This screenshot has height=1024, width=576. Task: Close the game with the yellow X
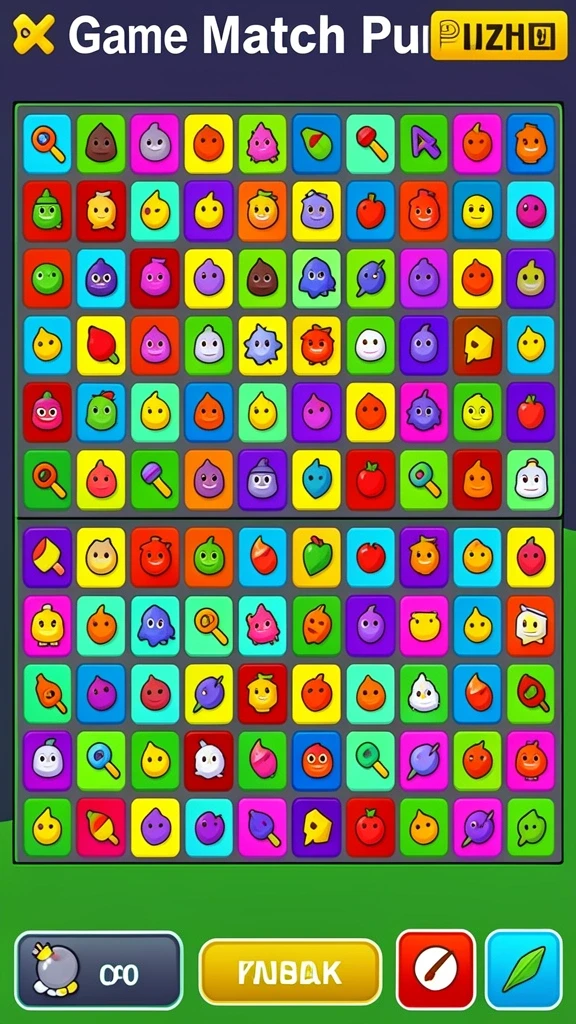coord(33,35)
